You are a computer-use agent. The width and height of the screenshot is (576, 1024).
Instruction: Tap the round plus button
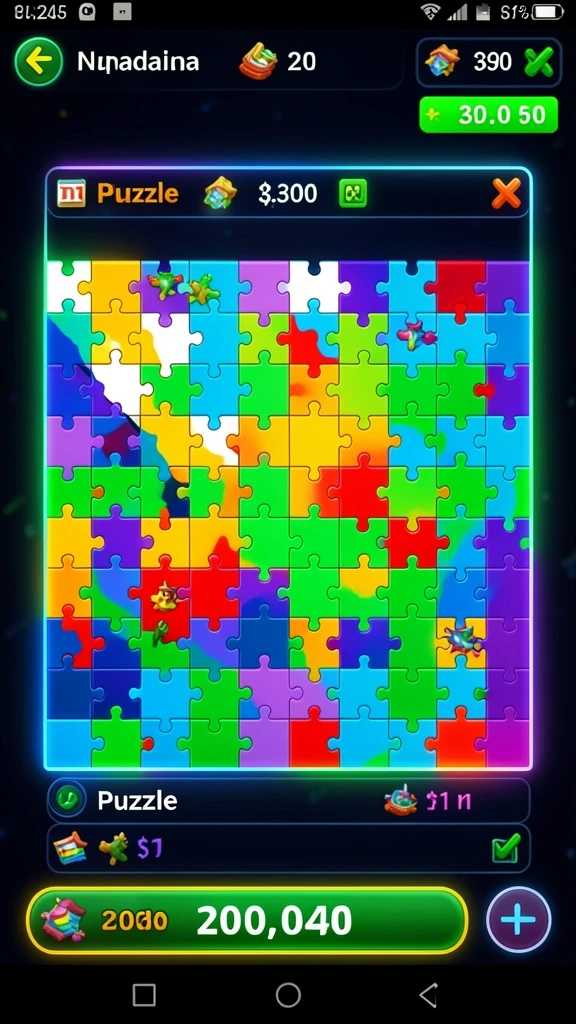[x=519, y=920]
